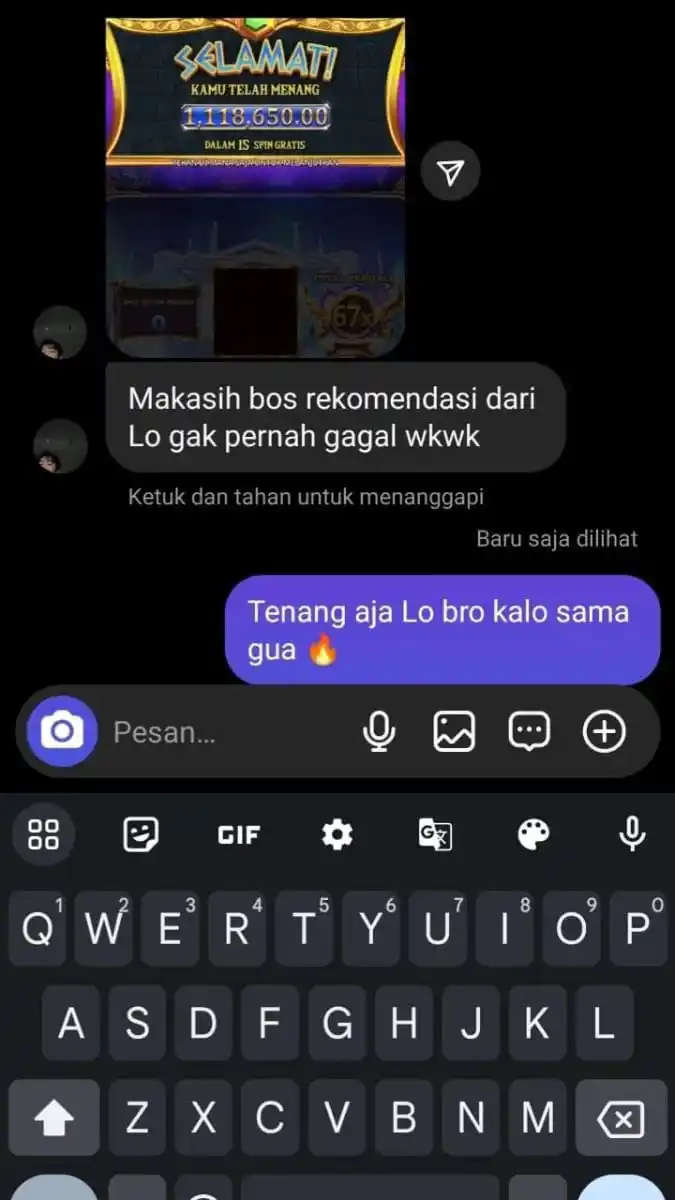675x1200 pixels.
Task: Tap the backspace key
Action: 621,1118
